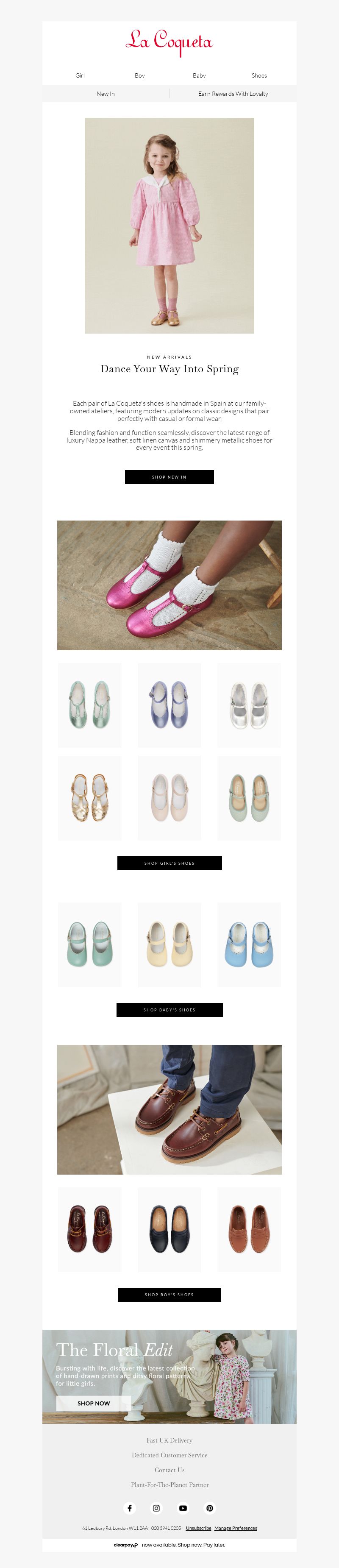The image size is (339, 1568).
Task: Tap the Unsubscribe link
Action: click(198, 1528)
